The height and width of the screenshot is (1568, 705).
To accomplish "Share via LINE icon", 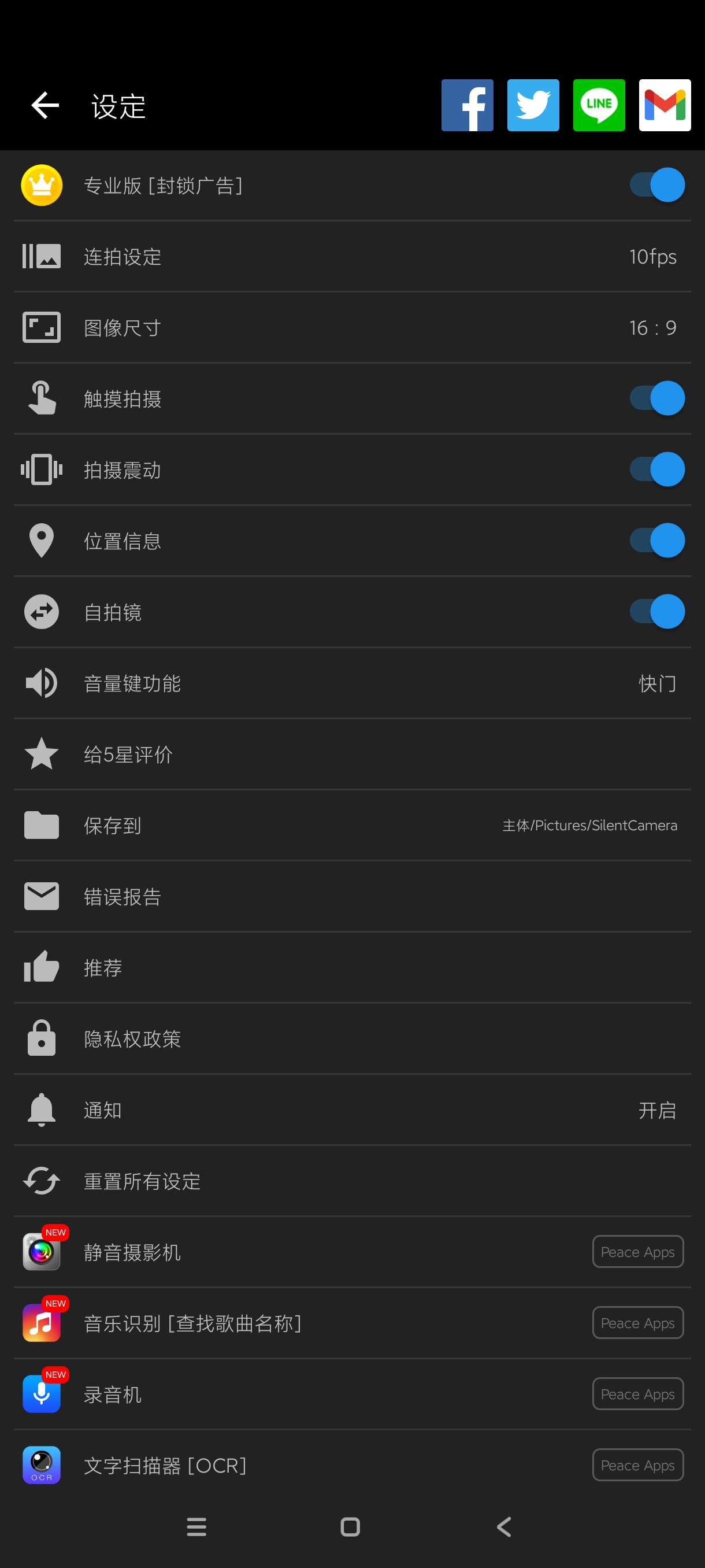I will [x=599, y=105].
